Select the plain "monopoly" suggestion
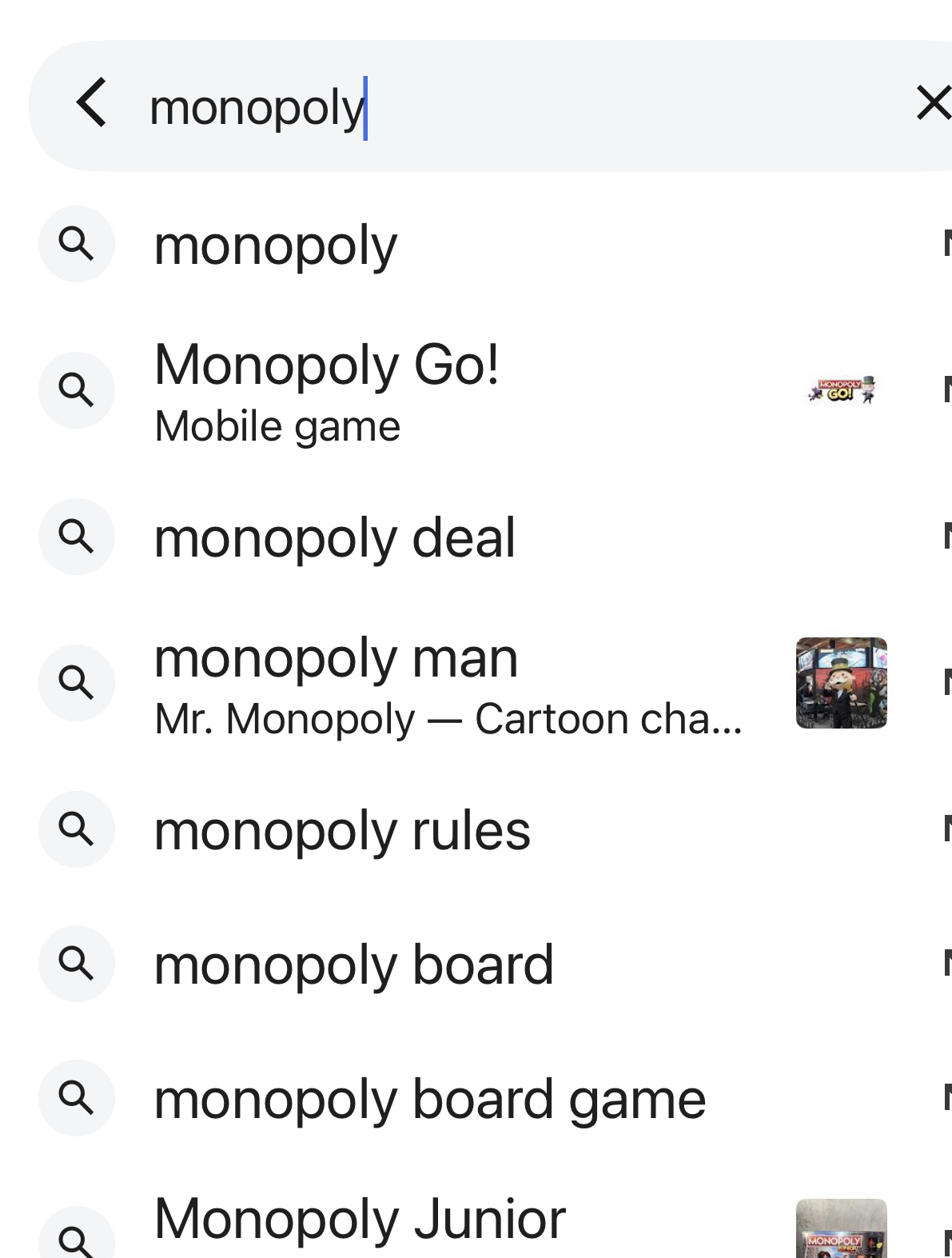Screen dimensions: 952x1258 click(x=275, y=245)
